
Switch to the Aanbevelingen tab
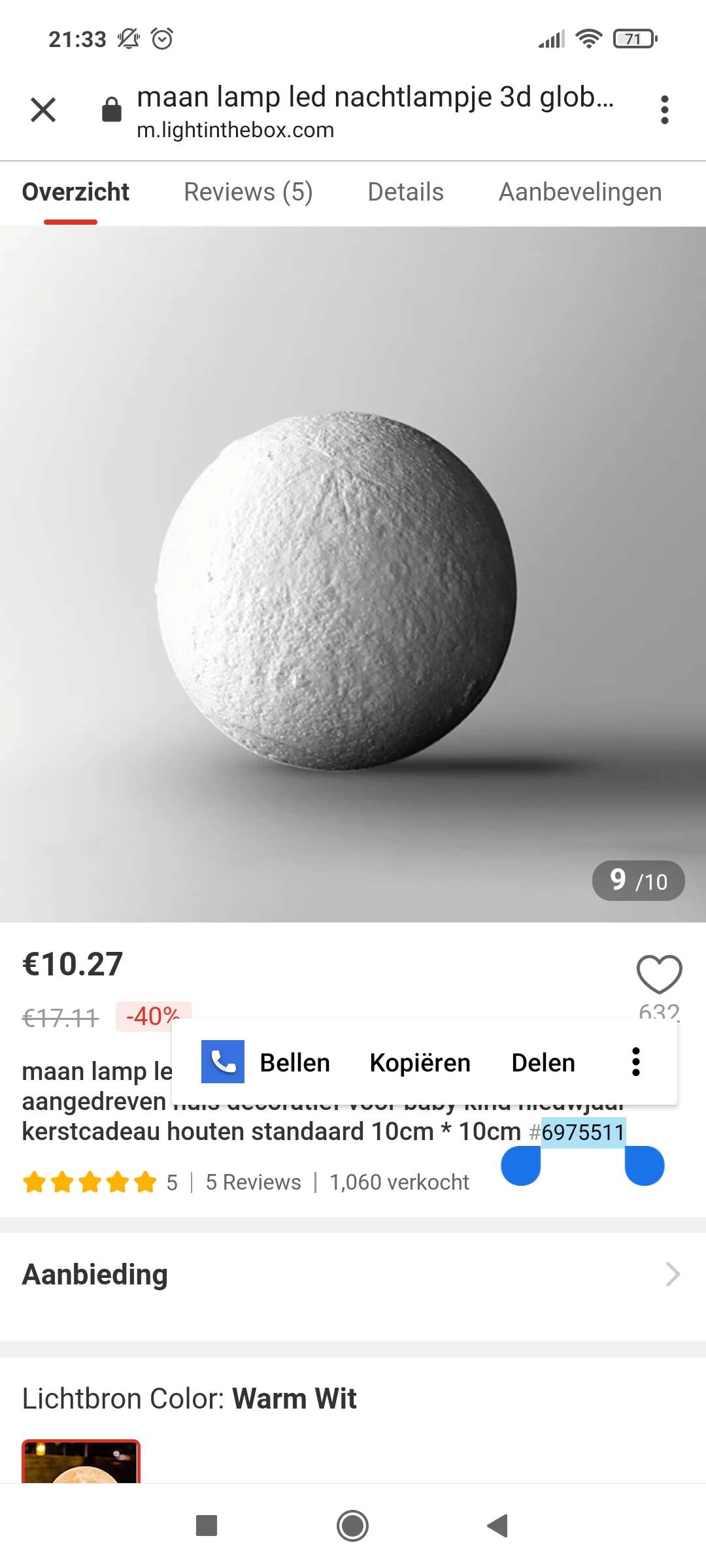pyautogui.click(x=580, y=192)
